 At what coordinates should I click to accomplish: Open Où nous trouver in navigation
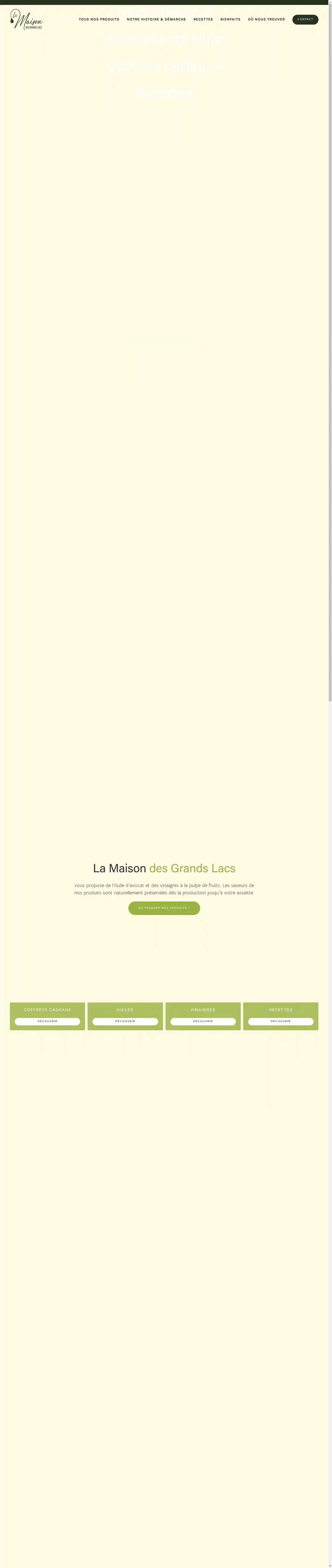pos(266,19)
